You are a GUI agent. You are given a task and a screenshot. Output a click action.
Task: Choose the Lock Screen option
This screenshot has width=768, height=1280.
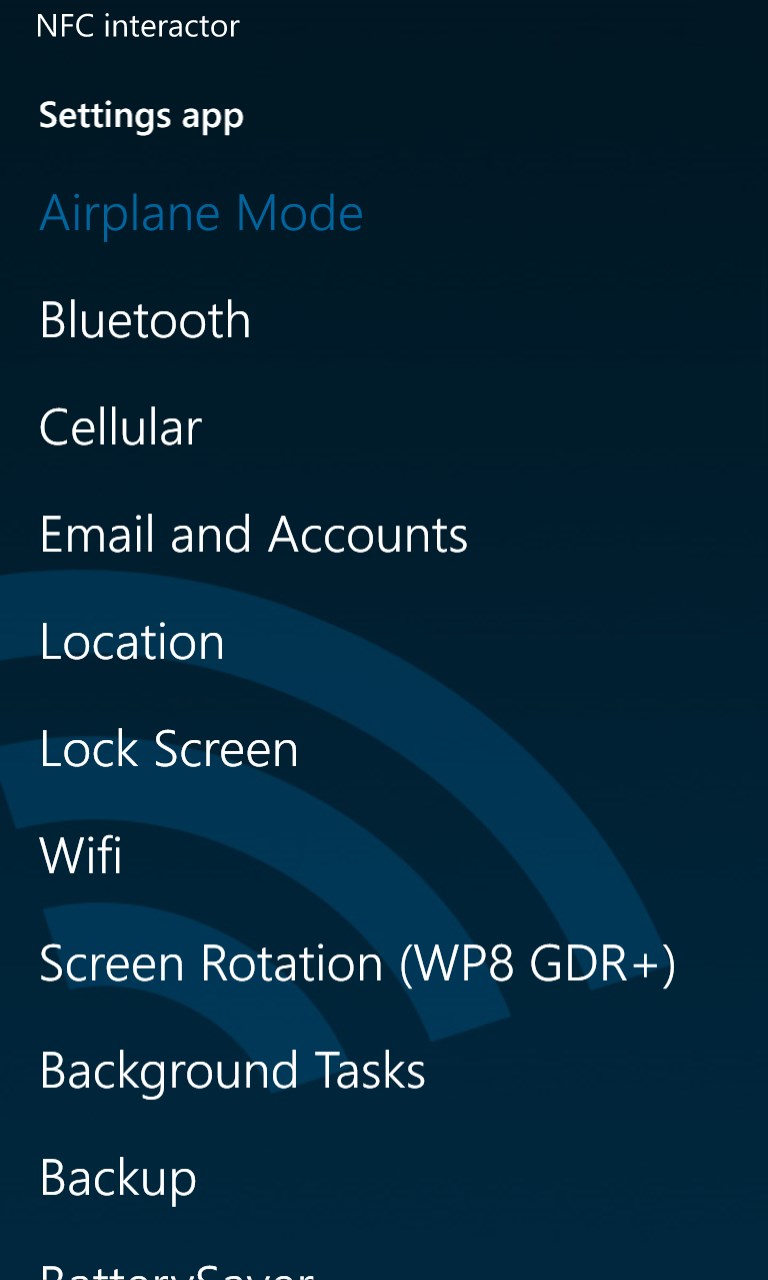[x=168, y=749]
